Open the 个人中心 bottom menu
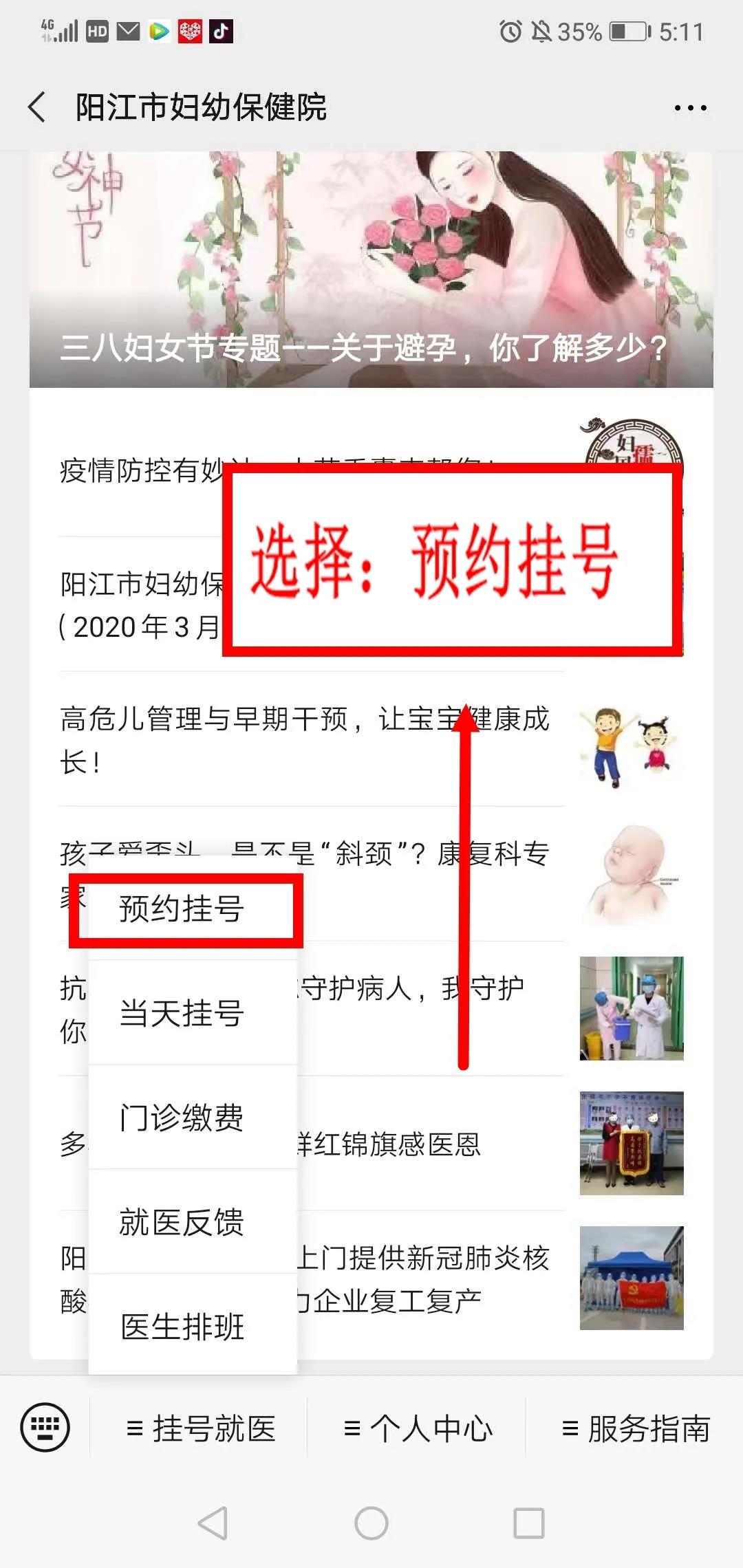743x1568 pixels. coord(418,1429)
